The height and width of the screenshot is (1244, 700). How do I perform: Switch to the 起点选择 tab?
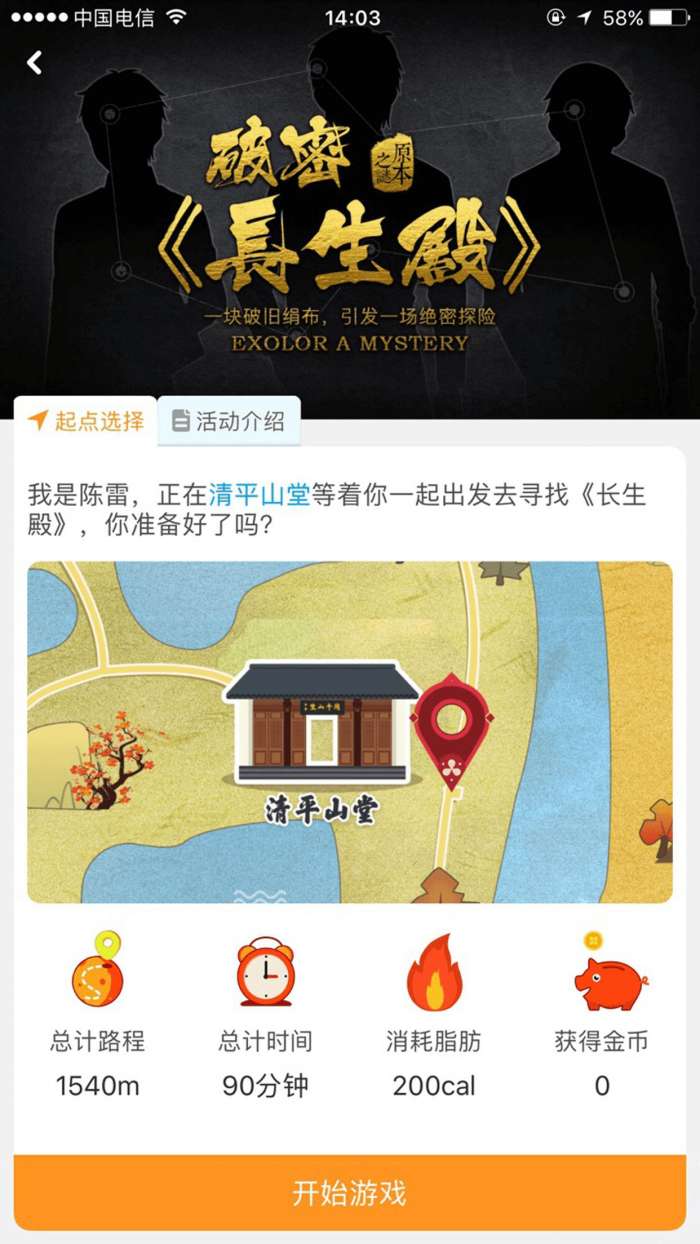86,421
